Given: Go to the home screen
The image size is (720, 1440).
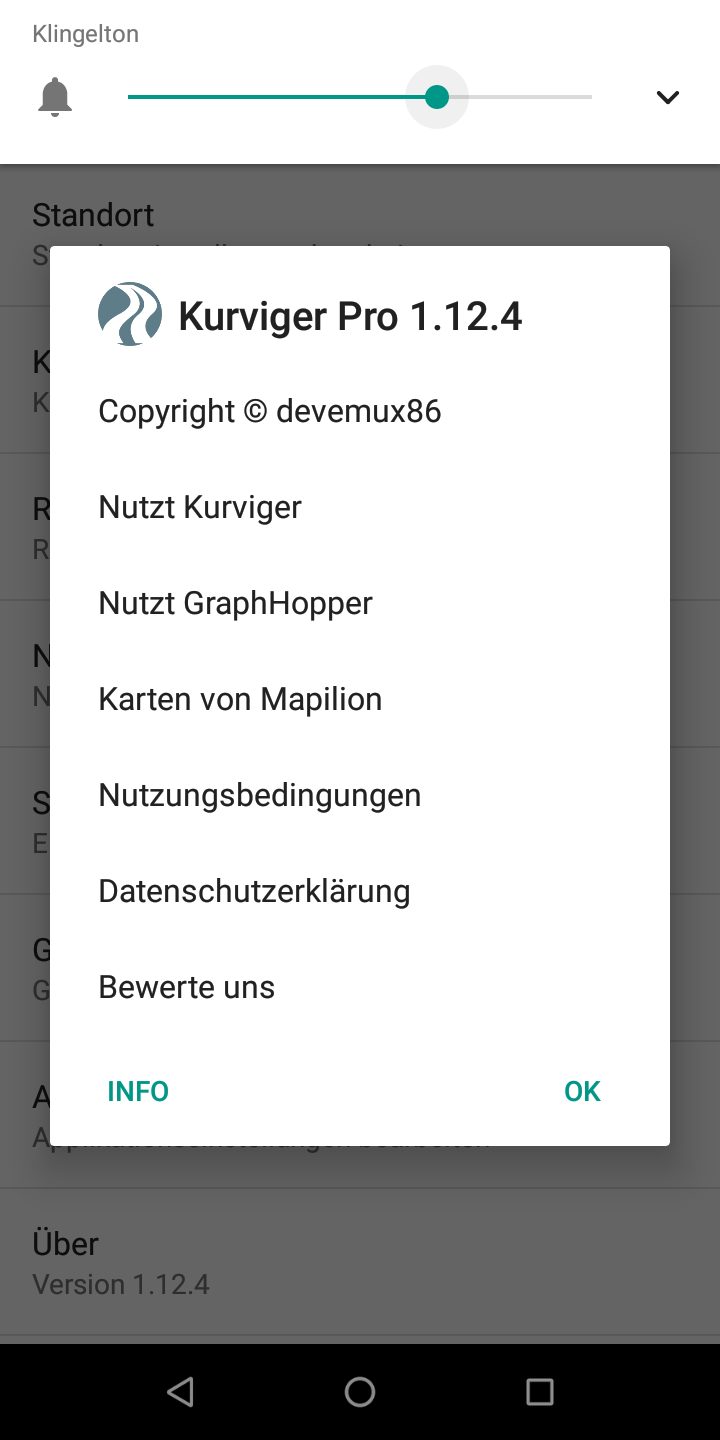Looking at the screenshot, I should pyautogui.click(x=360, y=1392).
